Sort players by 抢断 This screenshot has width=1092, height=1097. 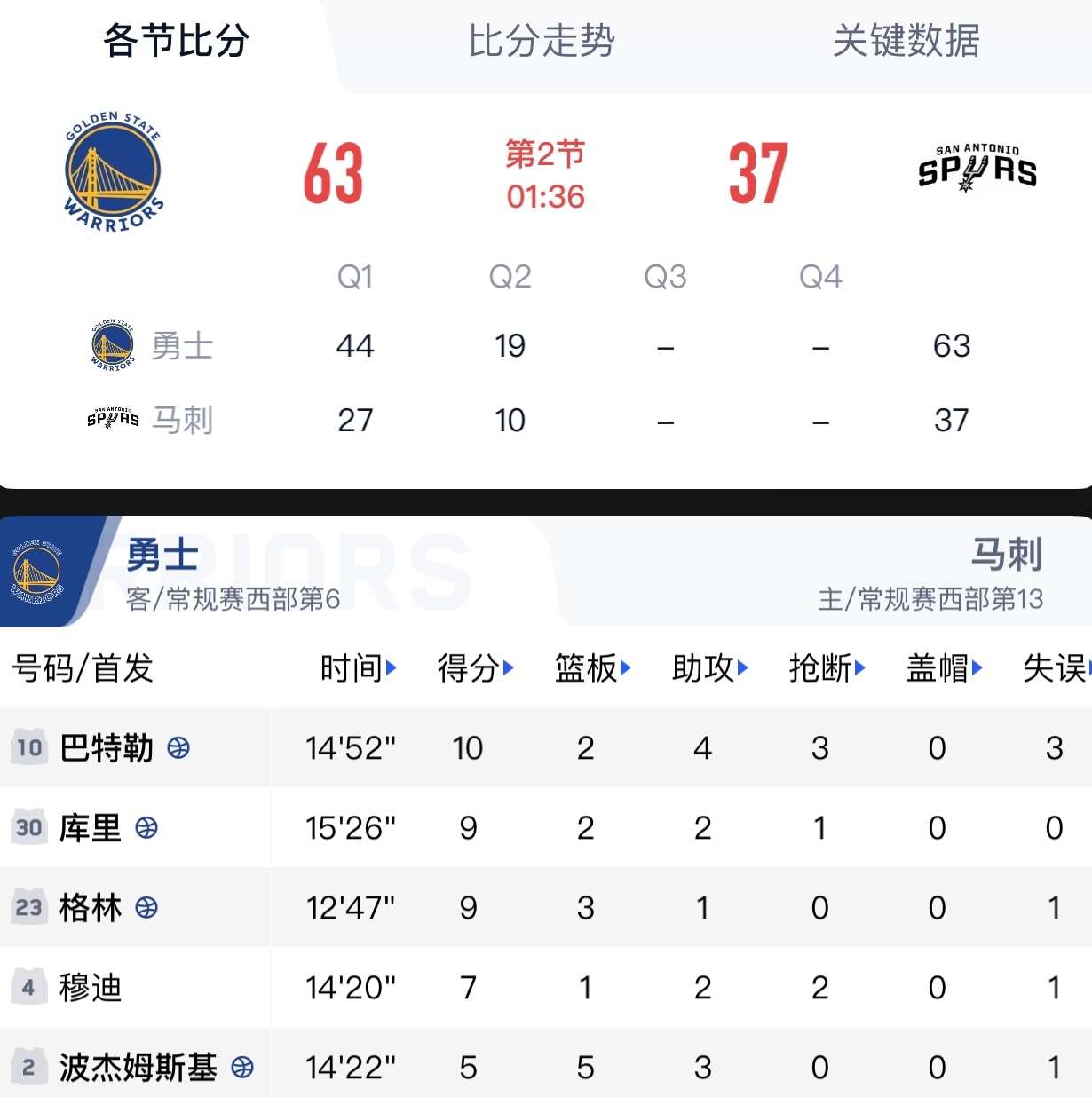click(827, 668)
